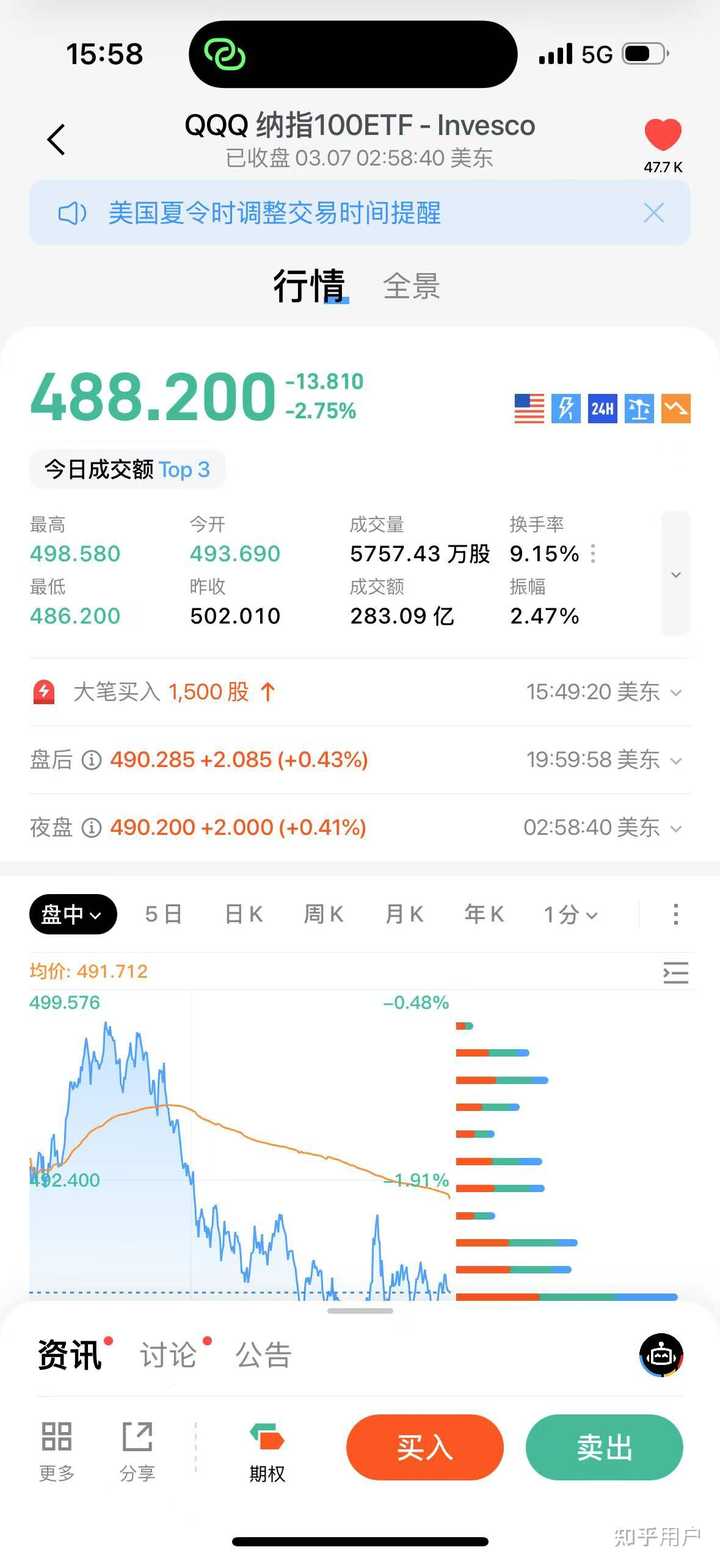Open the 1分 interval dropdown

(568, 913)
